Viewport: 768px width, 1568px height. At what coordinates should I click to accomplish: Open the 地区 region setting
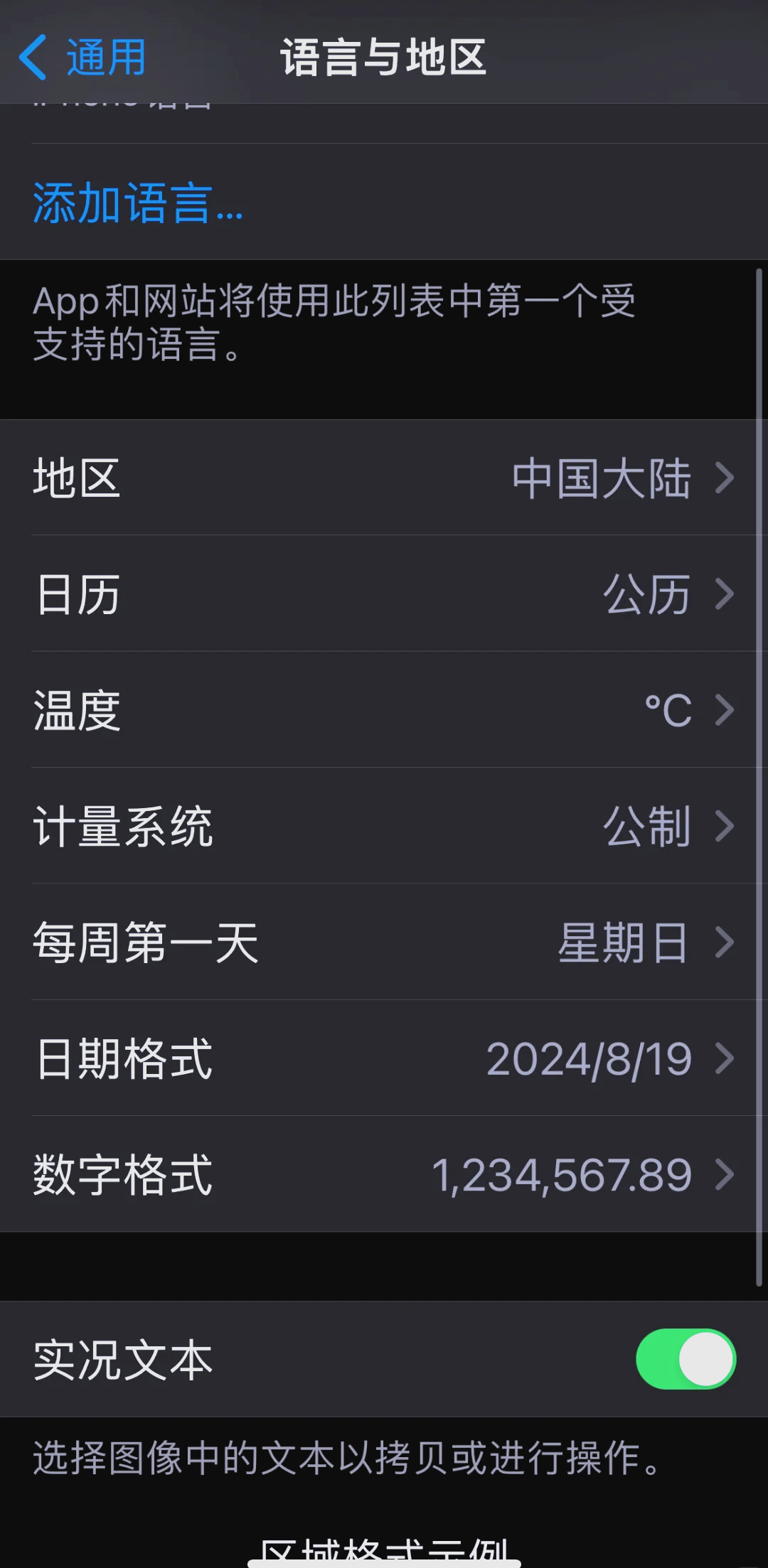384,478
